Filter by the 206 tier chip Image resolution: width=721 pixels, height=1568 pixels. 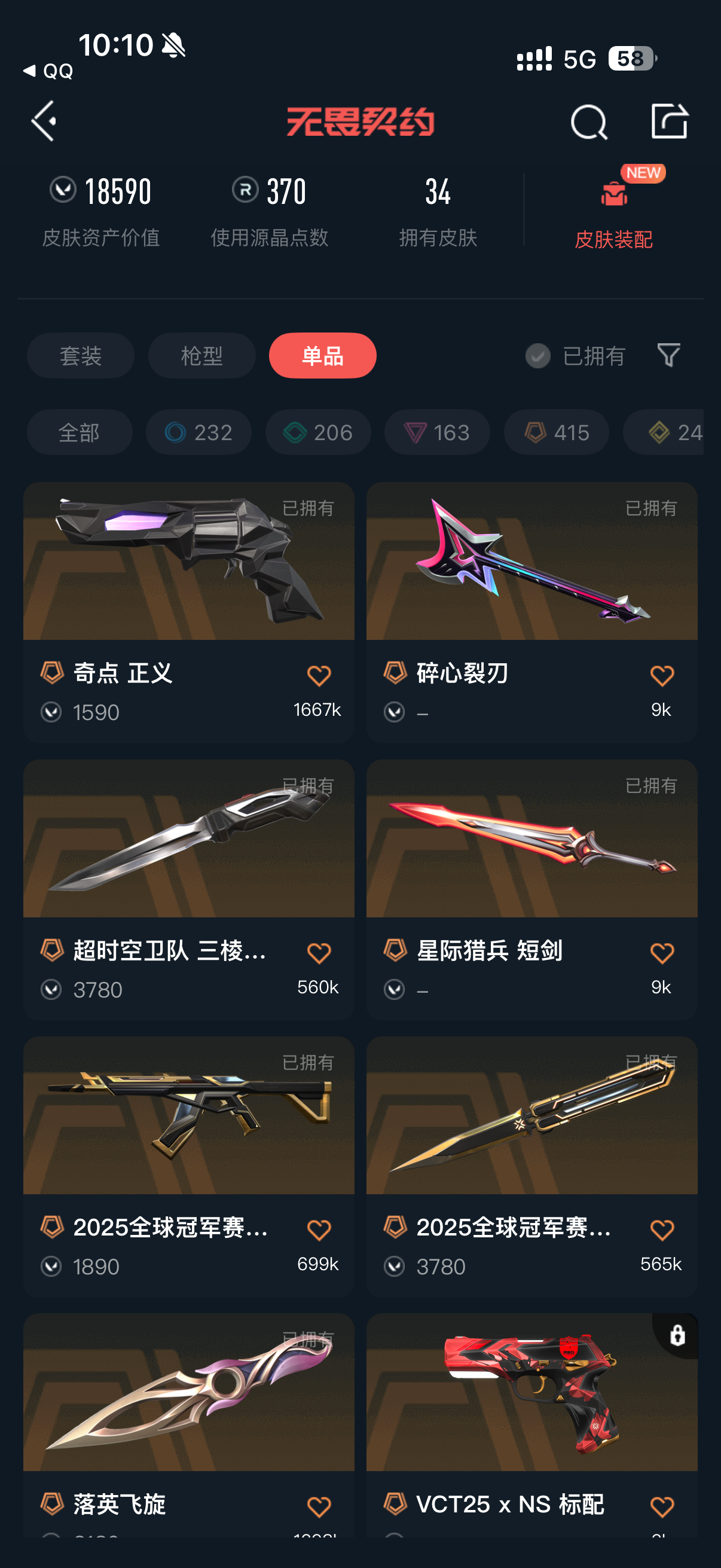tap(317, 432)
